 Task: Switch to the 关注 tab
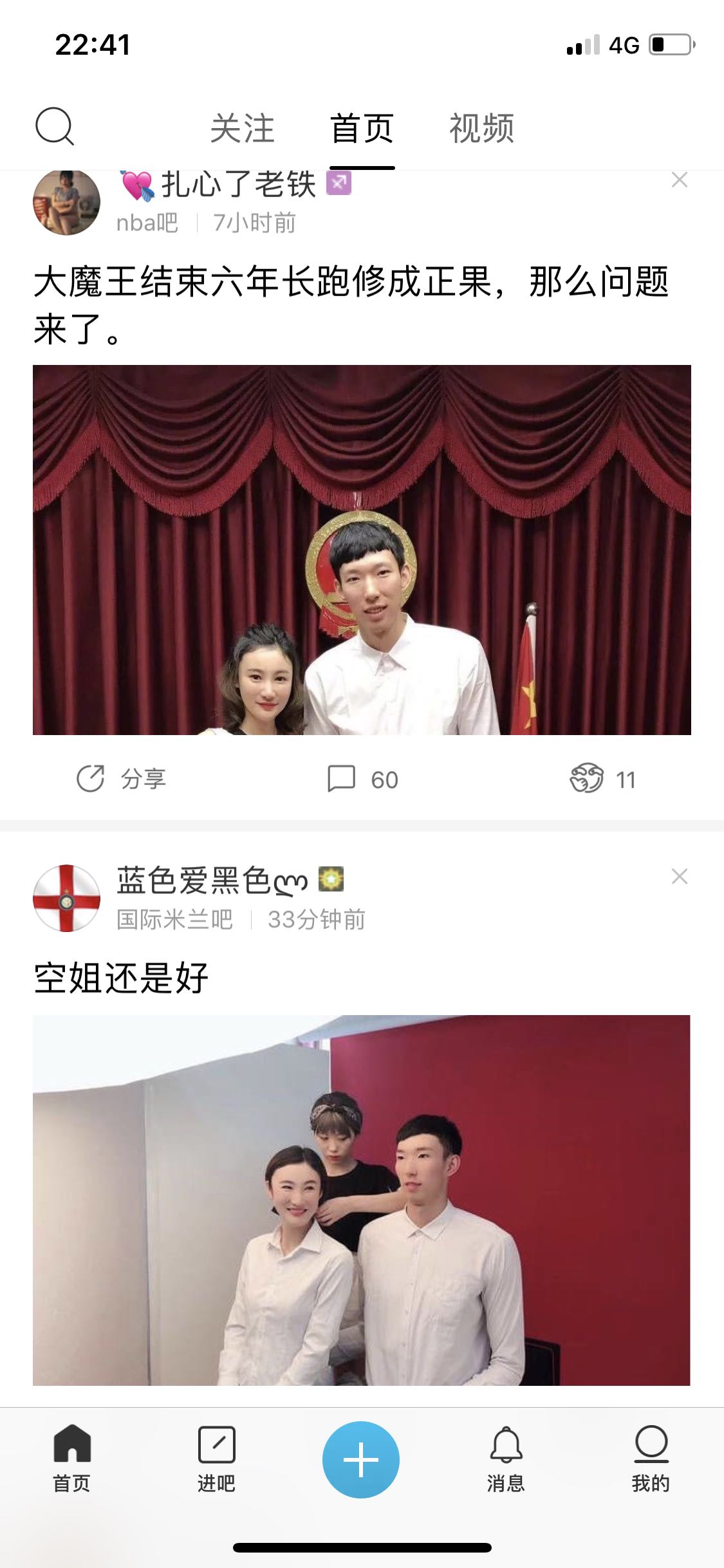[242, 129]
